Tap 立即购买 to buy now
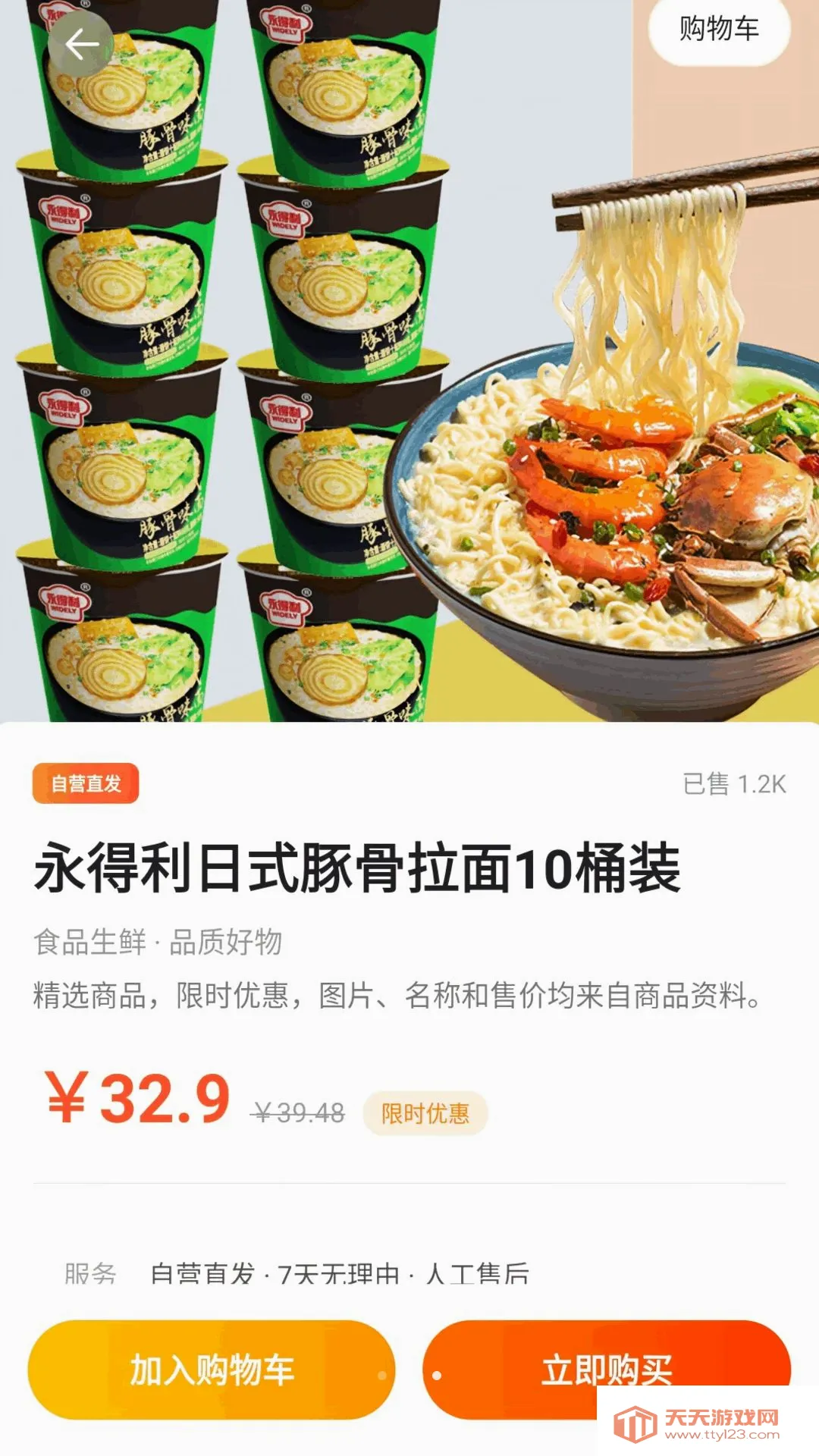This screenshot has height=1456, width=819. (x=607, y=1370)
